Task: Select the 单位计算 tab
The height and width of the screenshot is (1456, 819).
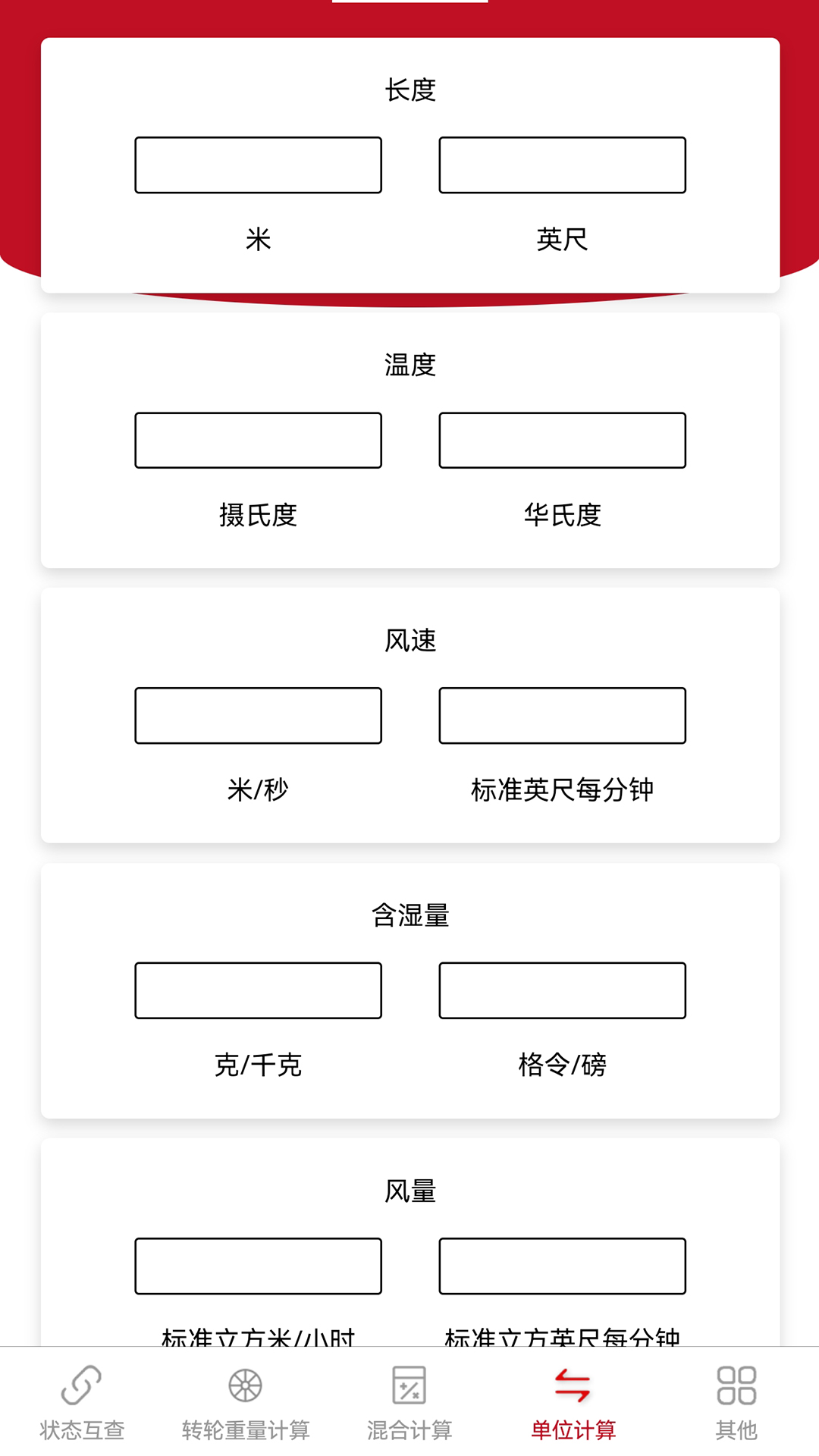Action: (x=573, y=1403)
